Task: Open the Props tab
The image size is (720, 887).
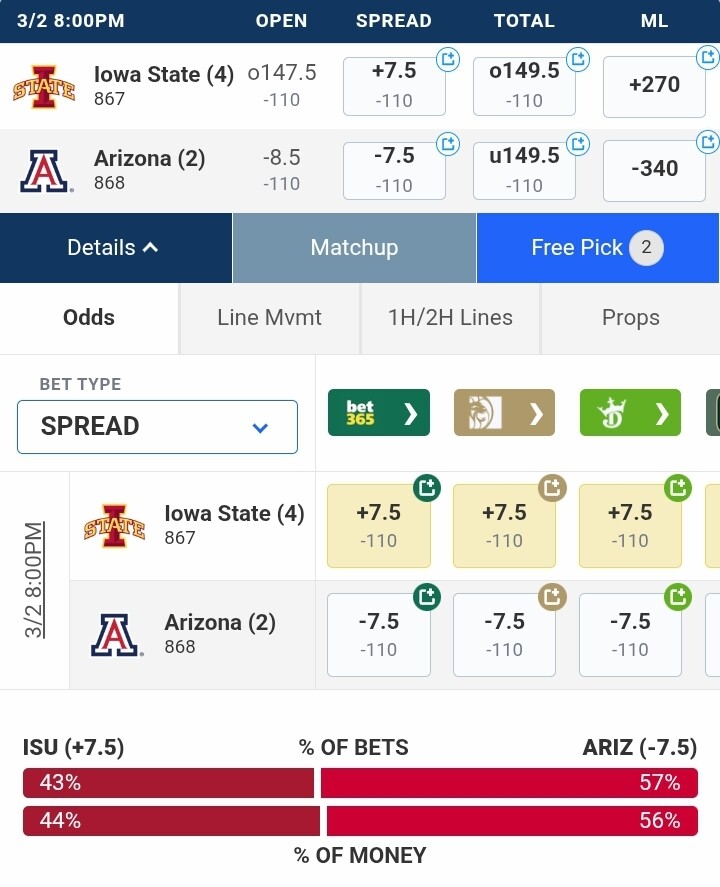Action: (x=630, y=318)
